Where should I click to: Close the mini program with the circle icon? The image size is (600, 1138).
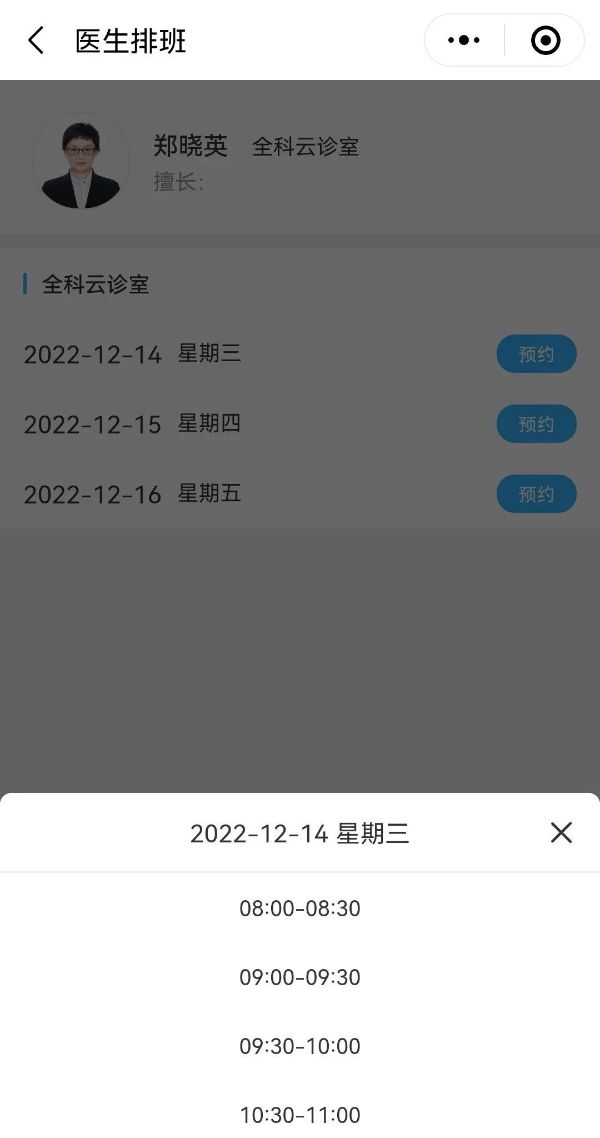click(x=545, y=41)
